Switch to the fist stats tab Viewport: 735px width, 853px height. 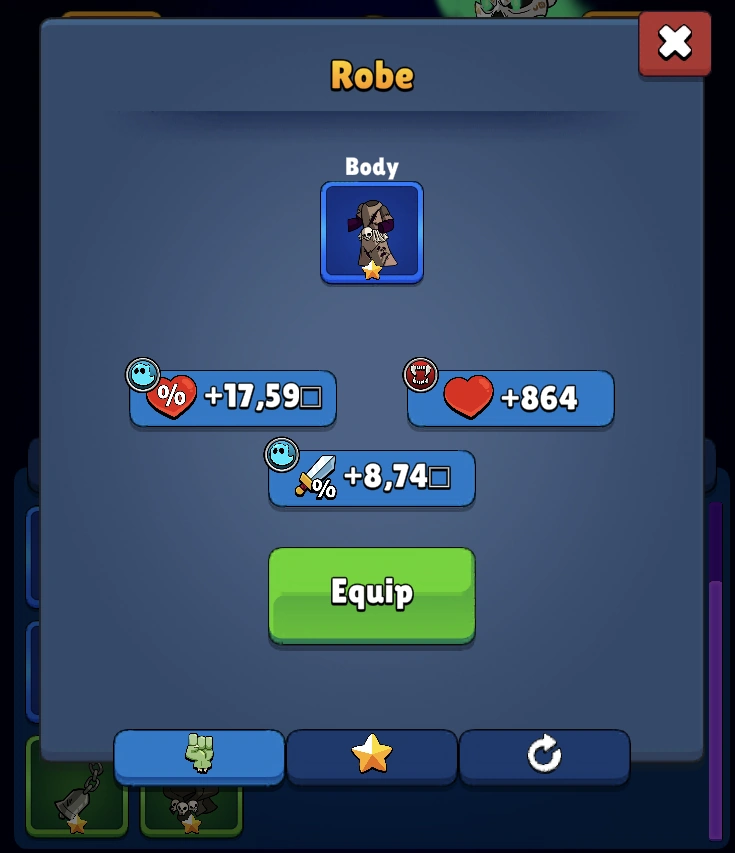(x=199, y=755)
